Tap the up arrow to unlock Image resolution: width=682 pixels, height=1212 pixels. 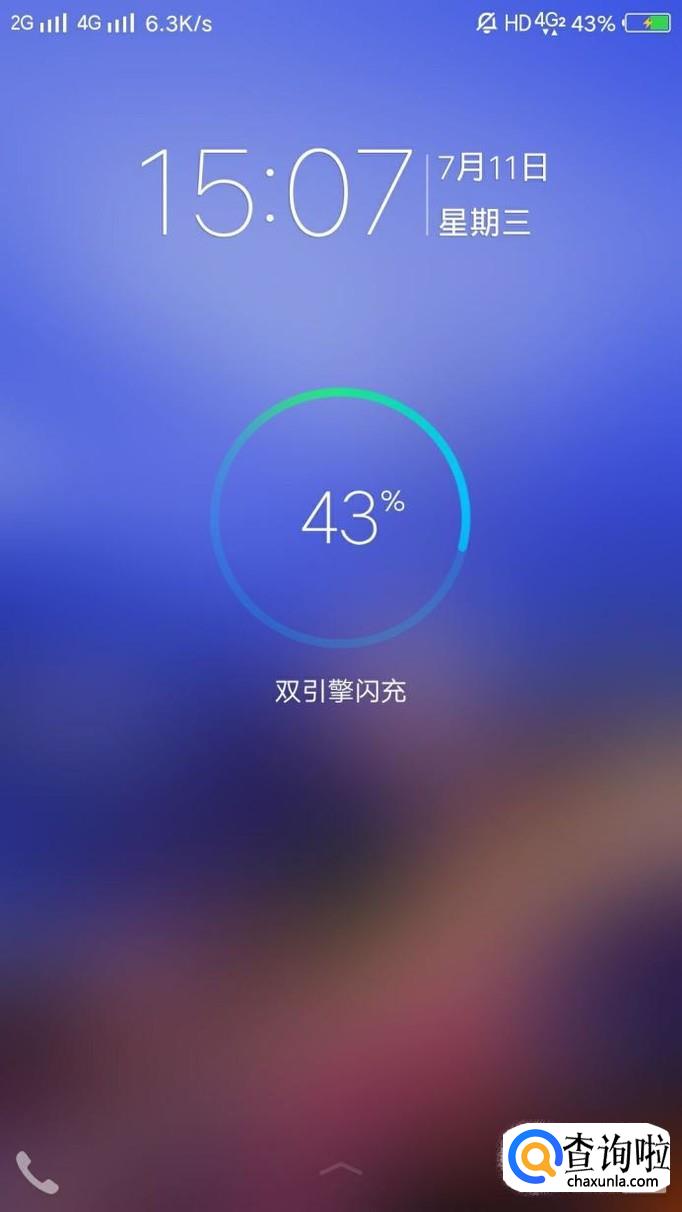(340, 1168)
